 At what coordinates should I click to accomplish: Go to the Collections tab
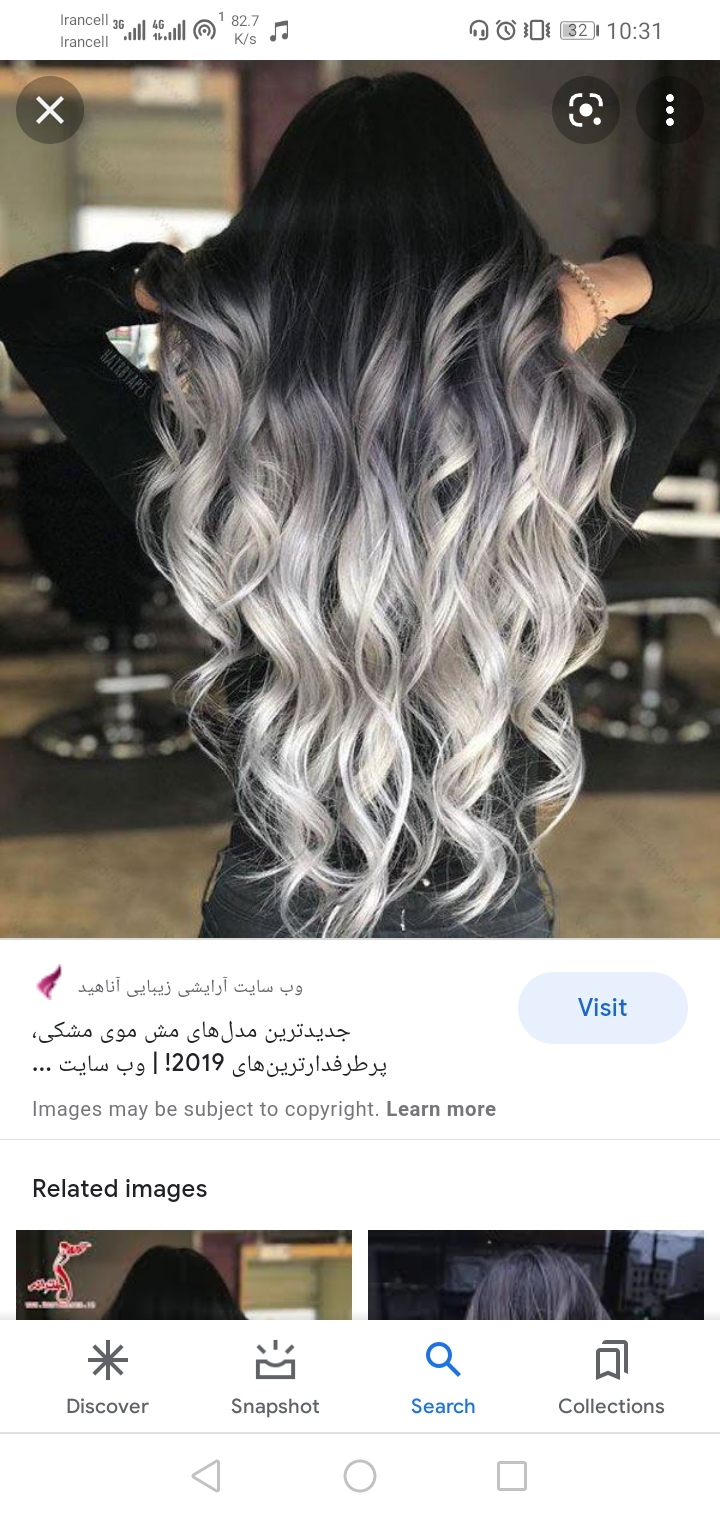(x=611, y=1379)
